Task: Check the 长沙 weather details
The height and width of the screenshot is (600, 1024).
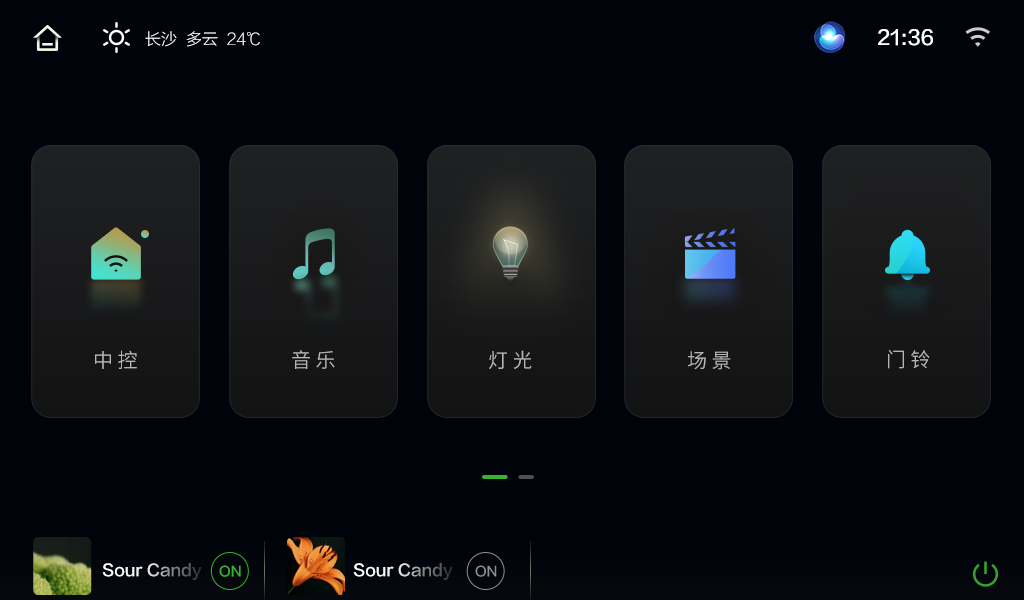Action: (x=182, y=39)
